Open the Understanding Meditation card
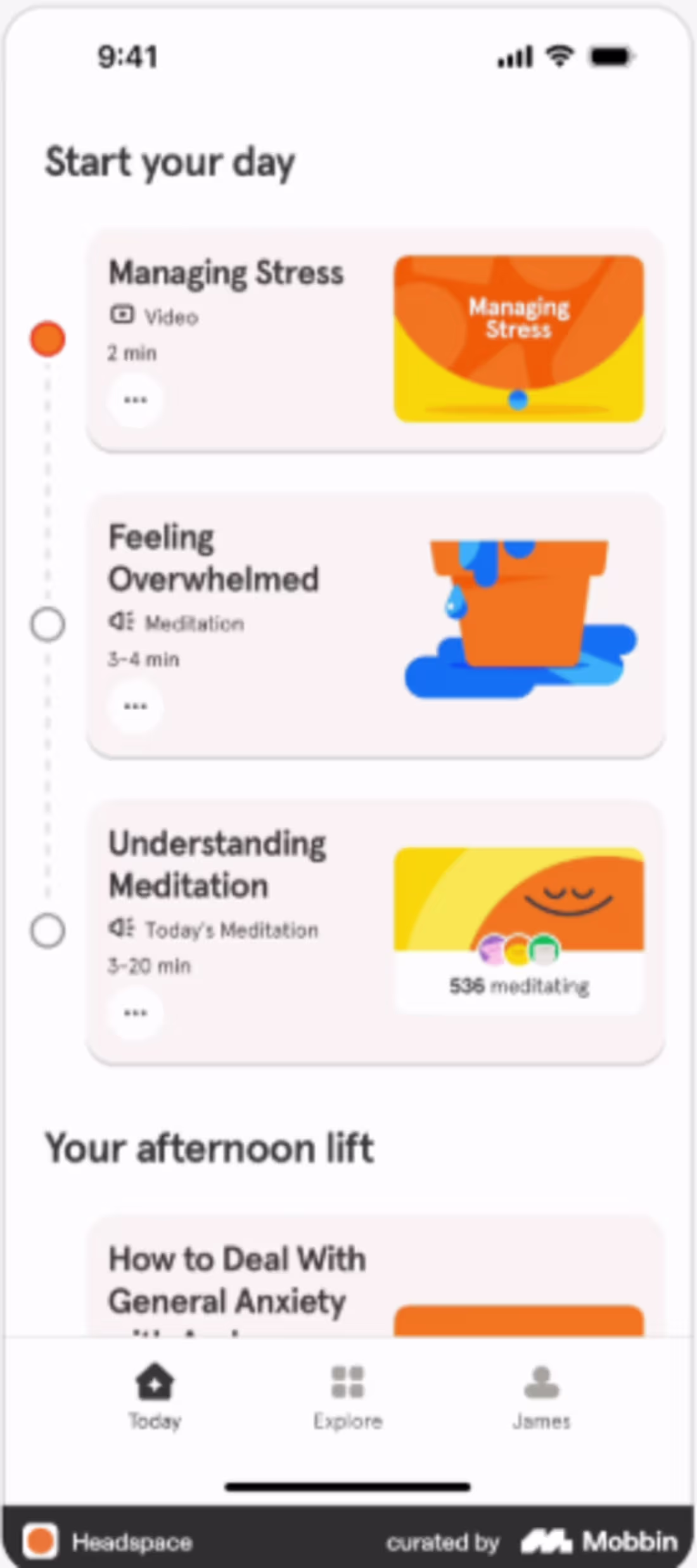 point(376,932)
